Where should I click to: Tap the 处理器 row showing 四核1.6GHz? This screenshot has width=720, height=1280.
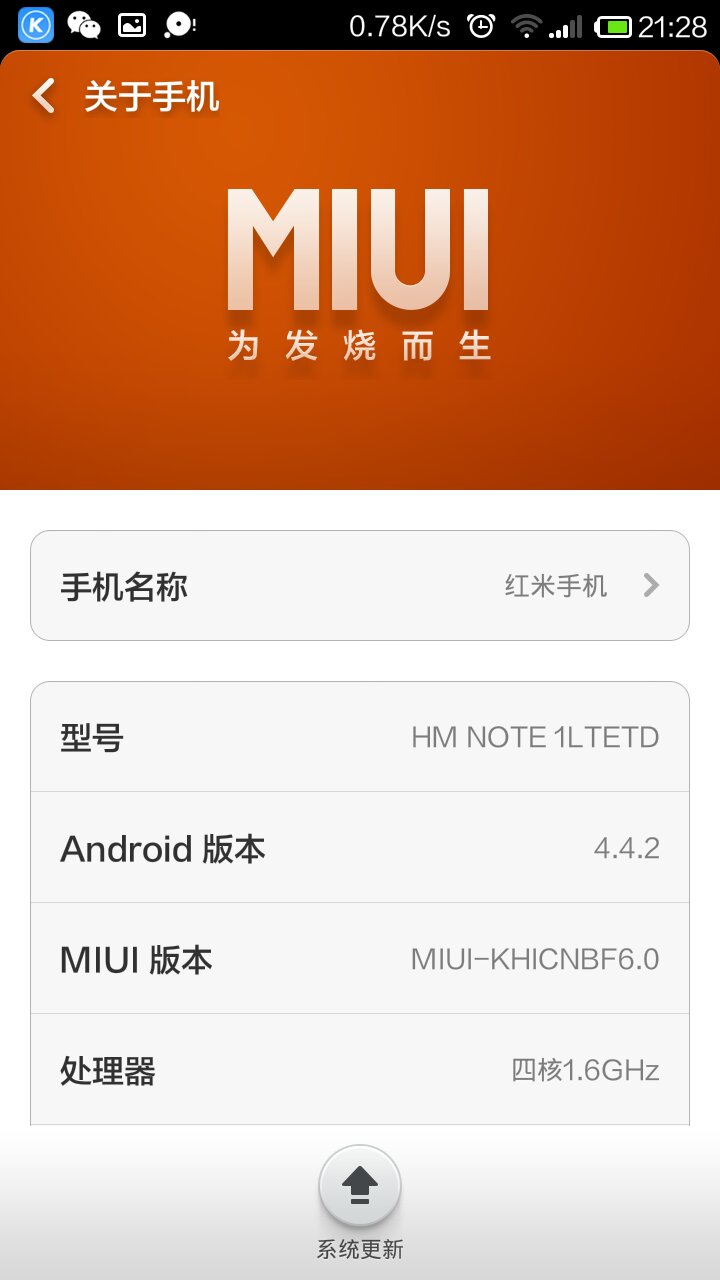[x=360, y=1069]
